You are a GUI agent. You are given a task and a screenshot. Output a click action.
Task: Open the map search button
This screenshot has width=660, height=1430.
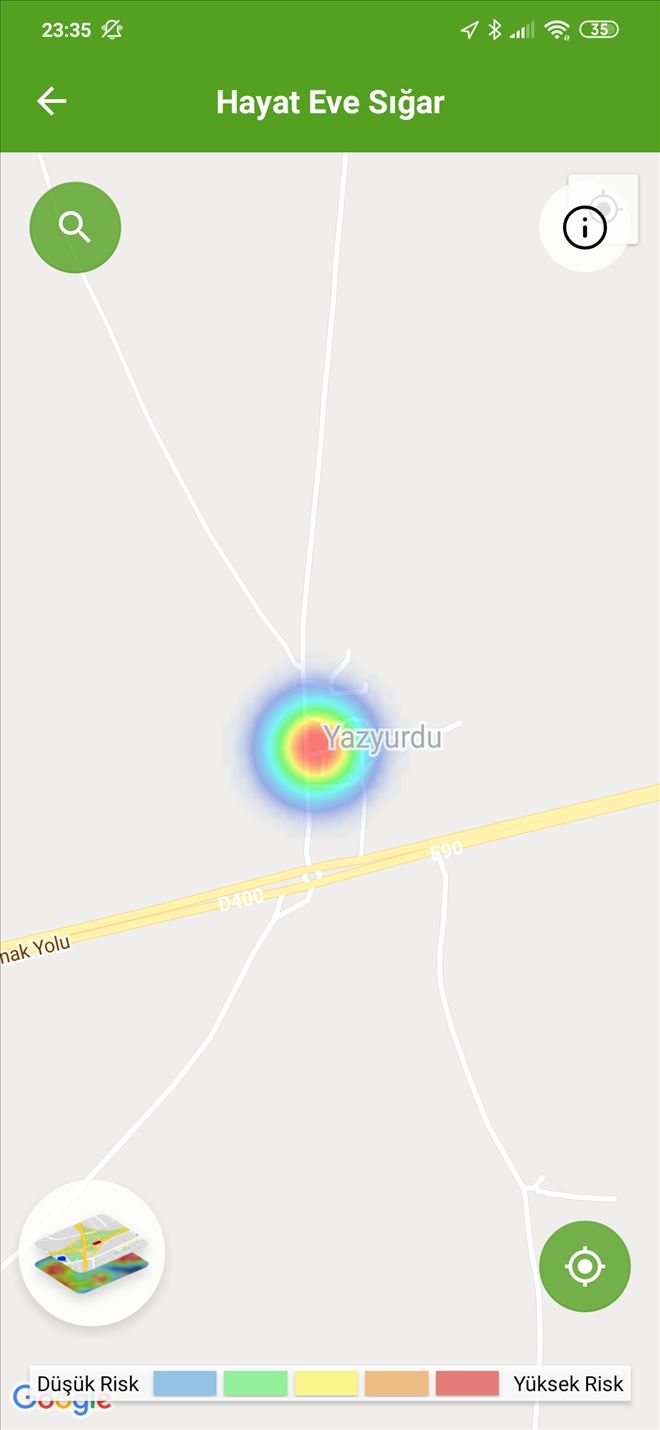click(75, 227)
